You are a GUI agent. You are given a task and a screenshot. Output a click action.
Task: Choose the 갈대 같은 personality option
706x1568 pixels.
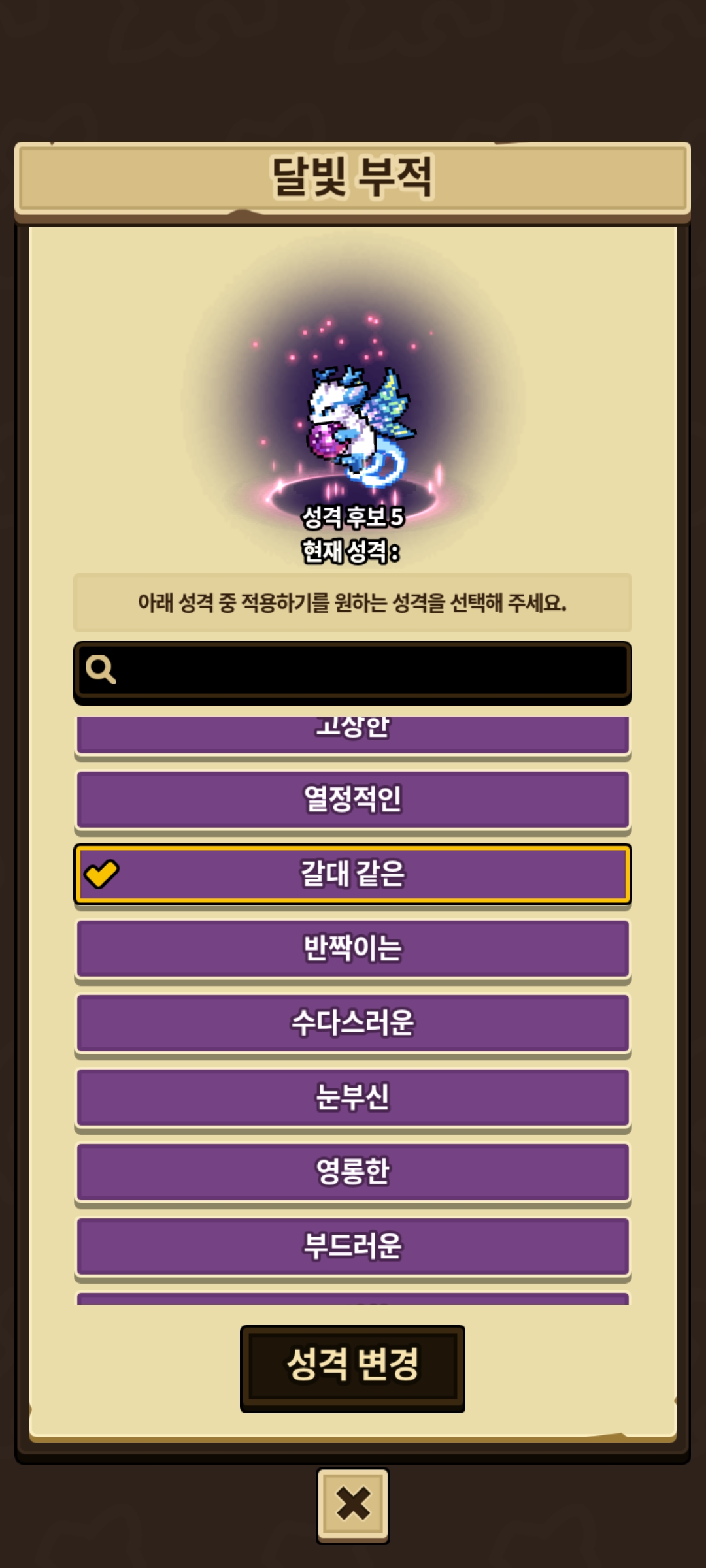click(x=352, y=874)
